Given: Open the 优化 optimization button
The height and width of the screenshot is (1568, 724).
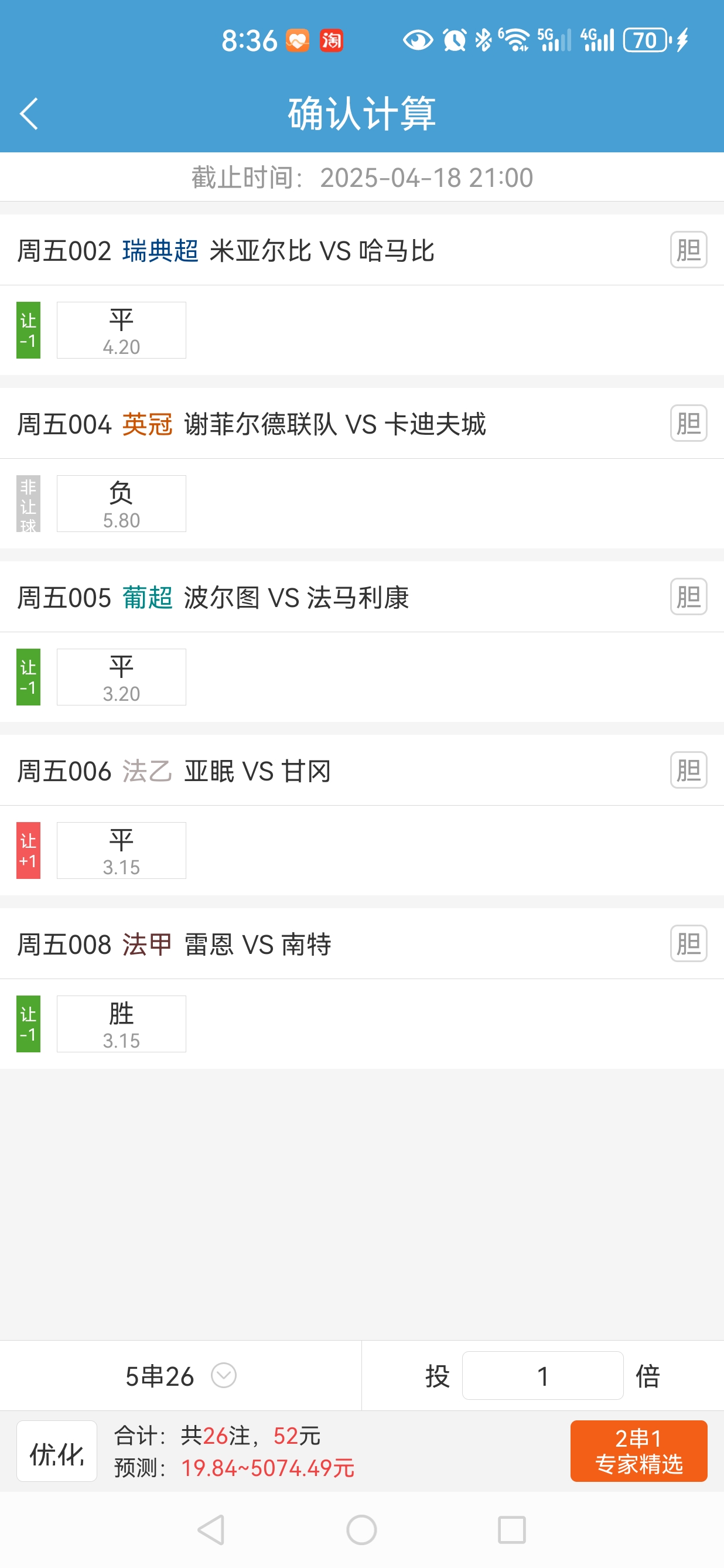Looking at the screenshot, I should coord(57,1451).
